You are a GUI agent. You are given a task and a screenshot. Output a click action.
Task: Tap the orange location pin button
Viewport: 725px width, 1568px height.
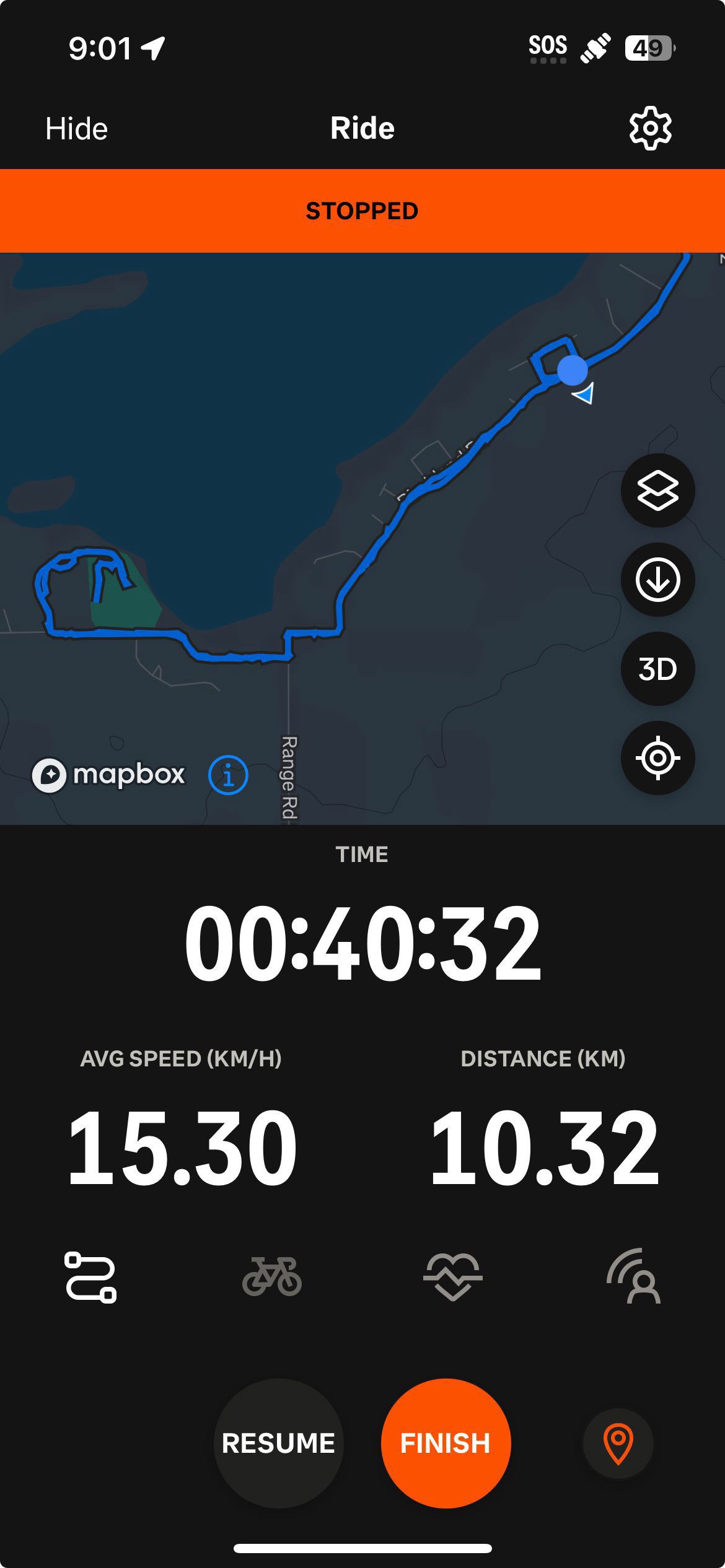tap(618, 1444)
